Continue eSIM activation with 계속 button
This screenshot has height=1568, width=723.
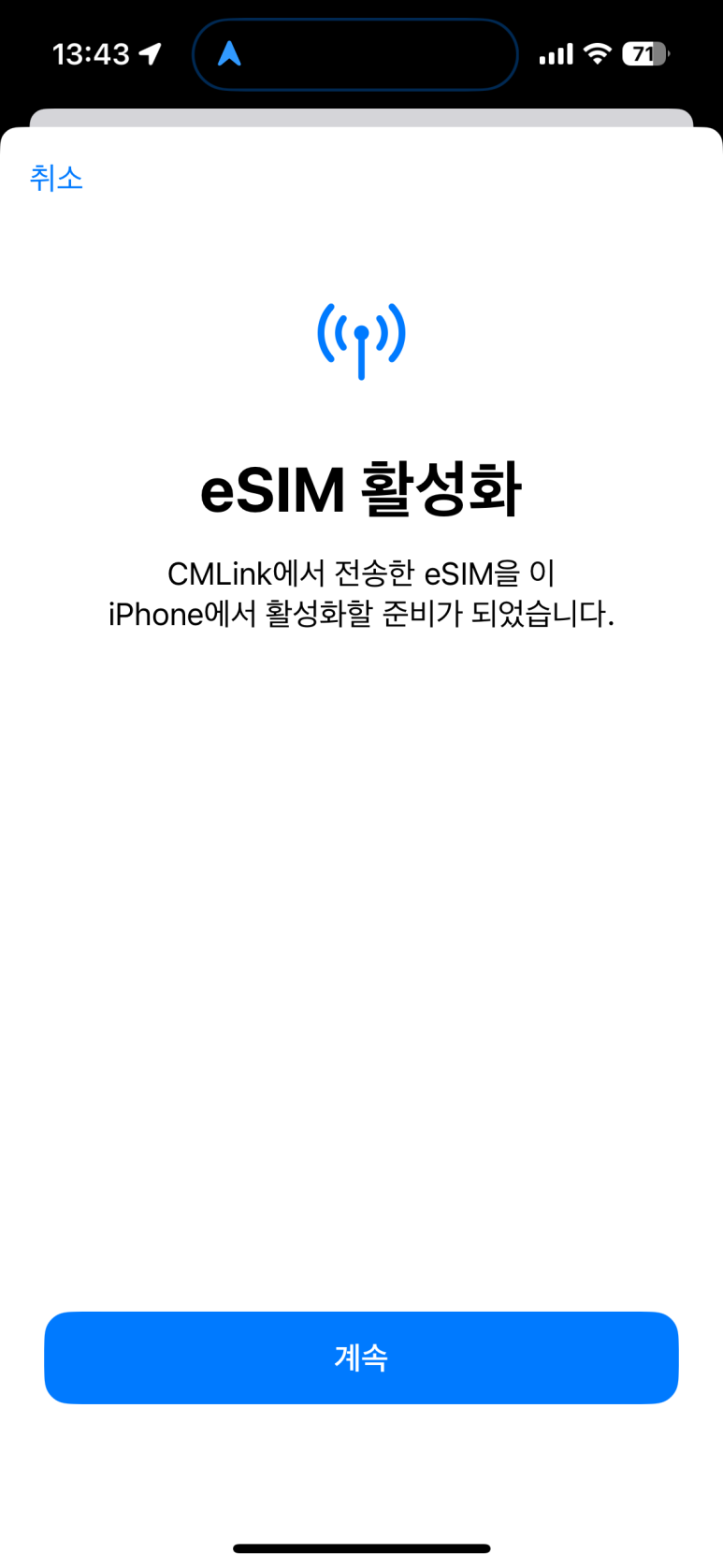(361, 1357)
